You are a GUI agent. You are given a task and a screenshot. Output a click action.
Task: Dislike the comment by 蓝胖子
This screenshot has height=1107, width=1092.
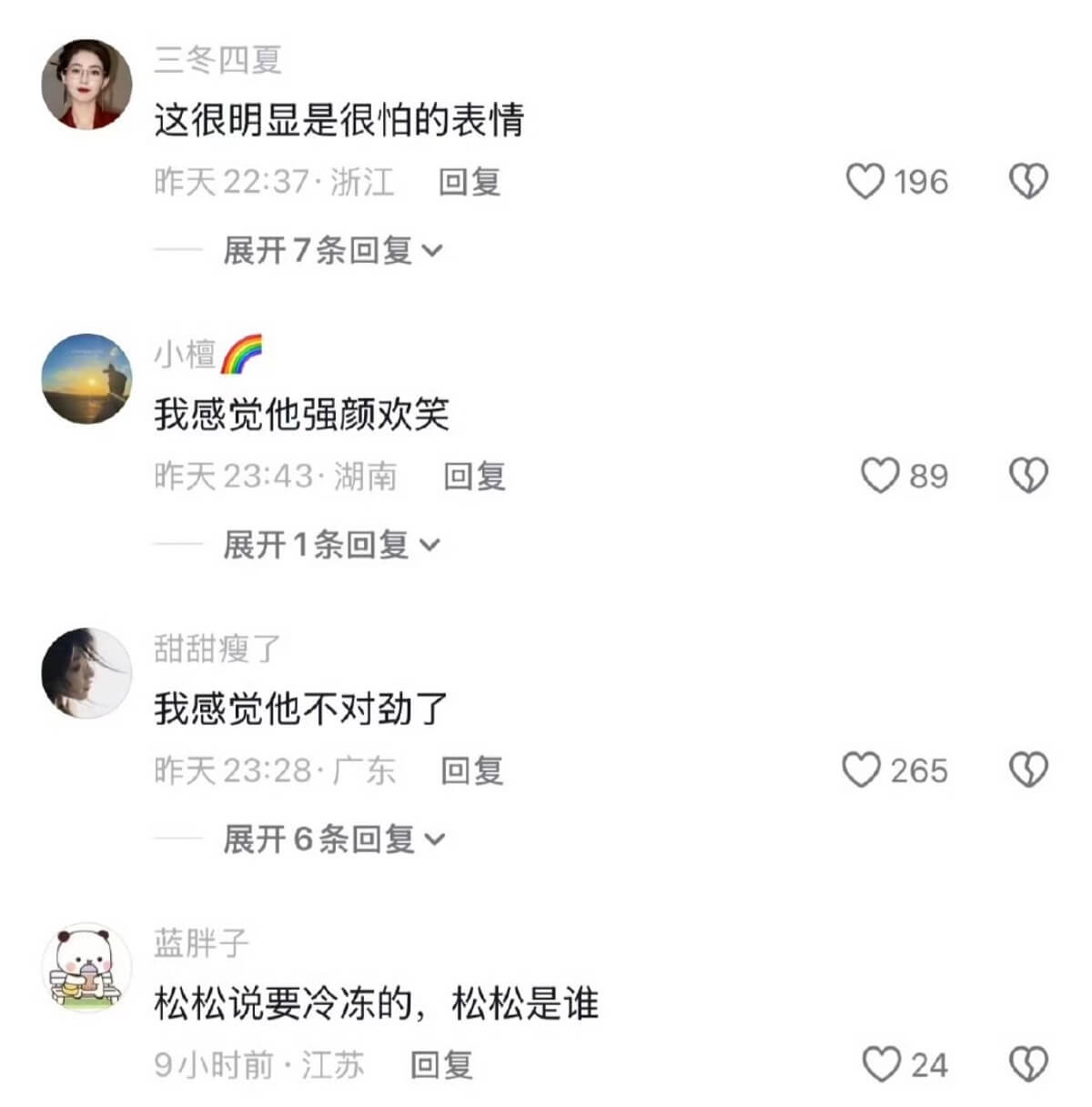(x=1028, y=1064)
